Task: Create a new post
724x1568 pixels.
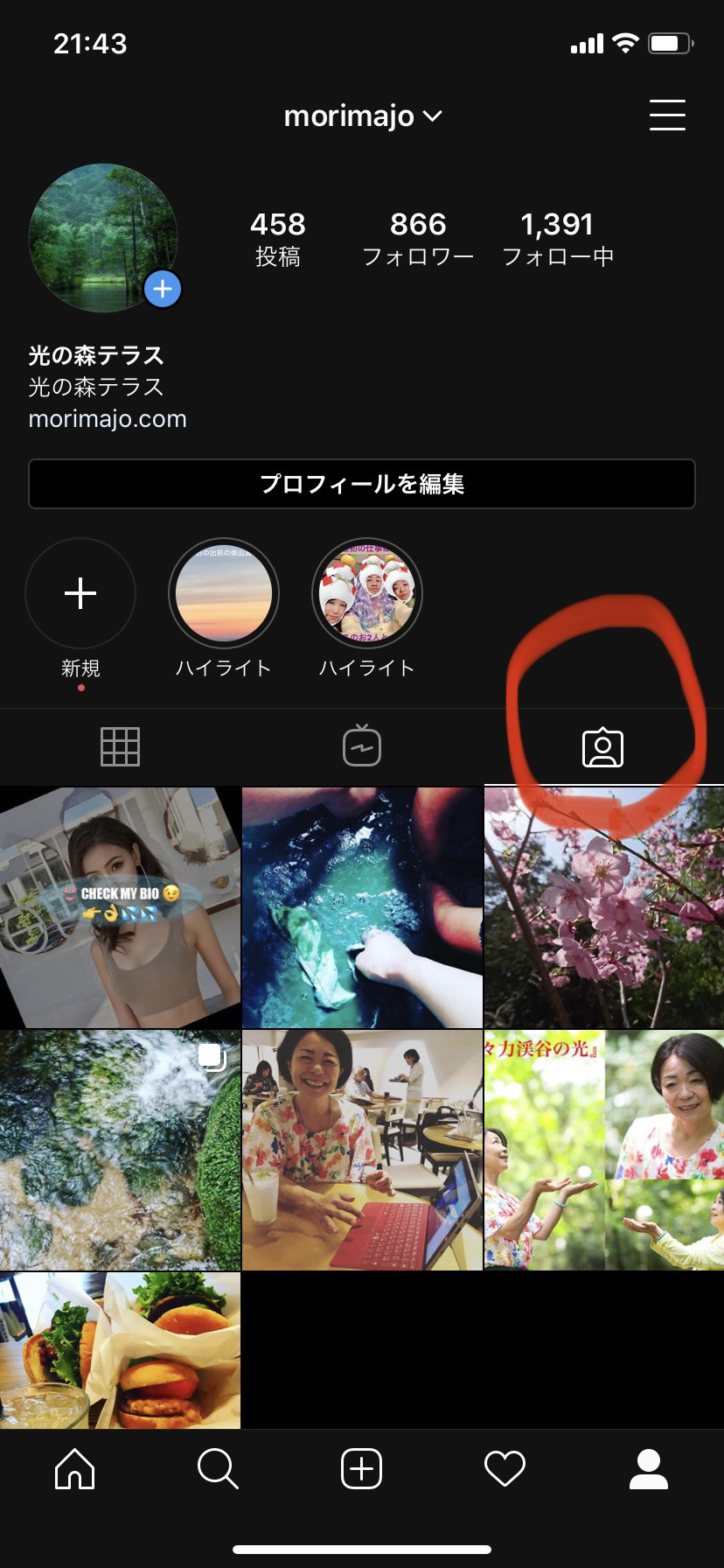Action: coord(361,1467)
